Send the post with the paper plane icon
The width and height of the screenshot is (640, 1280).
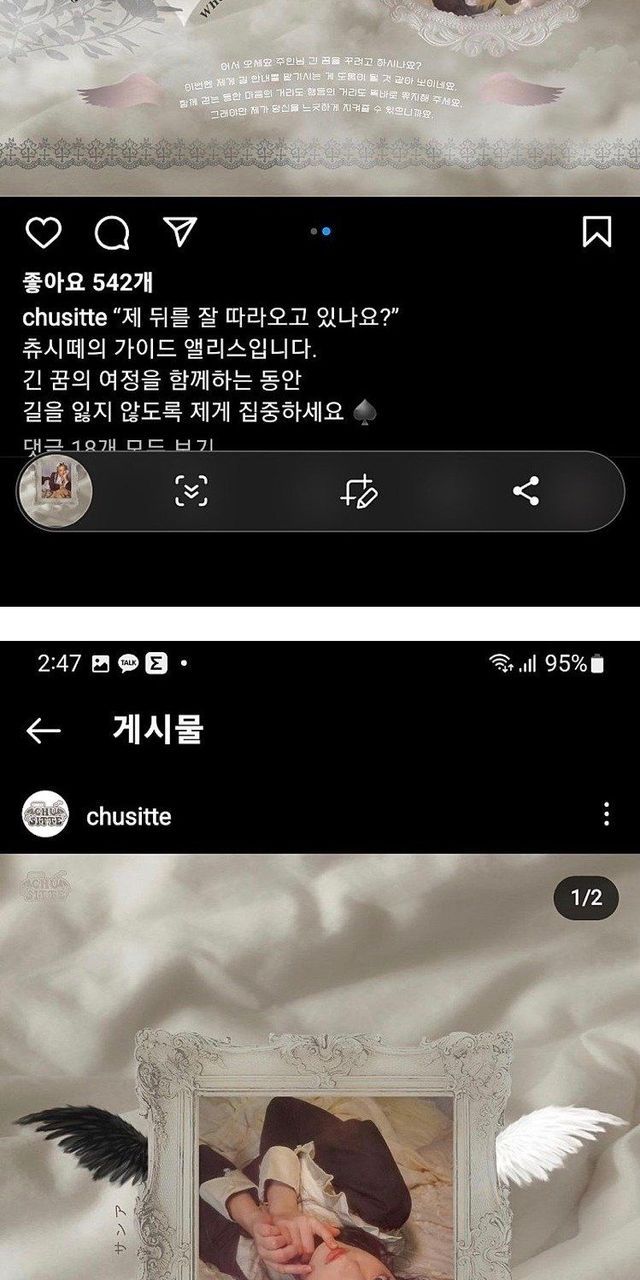179,232
